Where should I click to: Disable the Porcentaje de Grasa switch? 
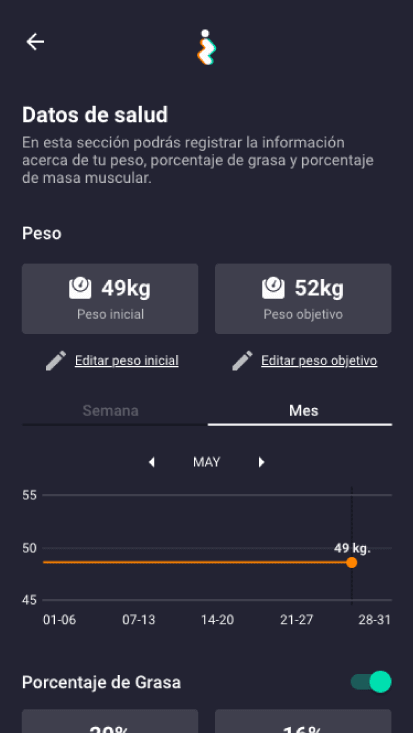click(371, 682)
